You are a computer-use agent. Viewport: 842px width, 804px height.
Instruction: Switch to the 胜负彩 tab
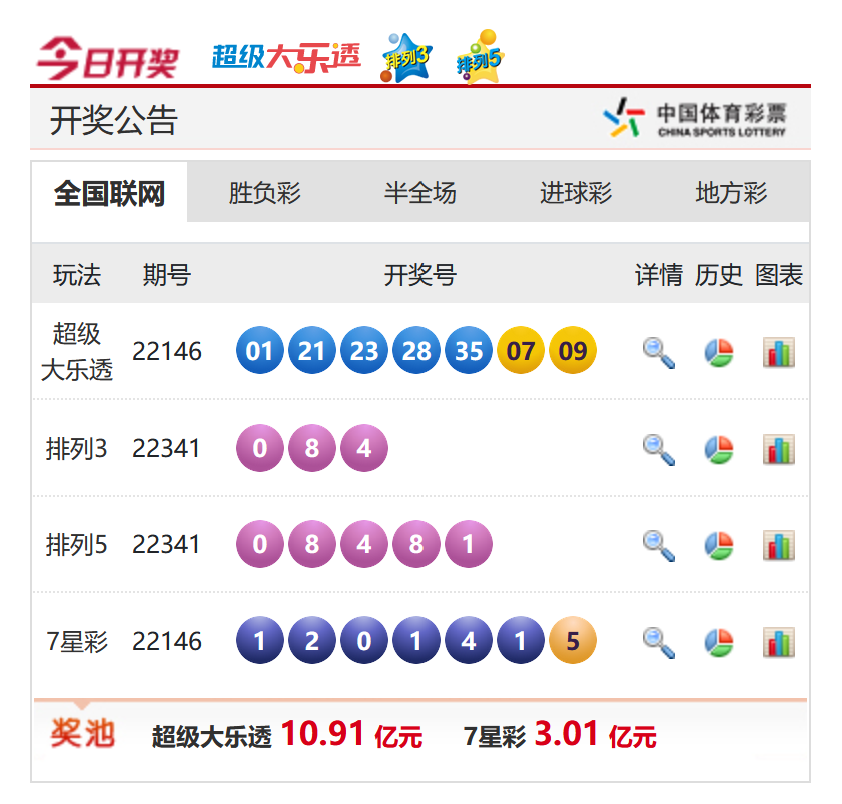click(x=264, y=193)
